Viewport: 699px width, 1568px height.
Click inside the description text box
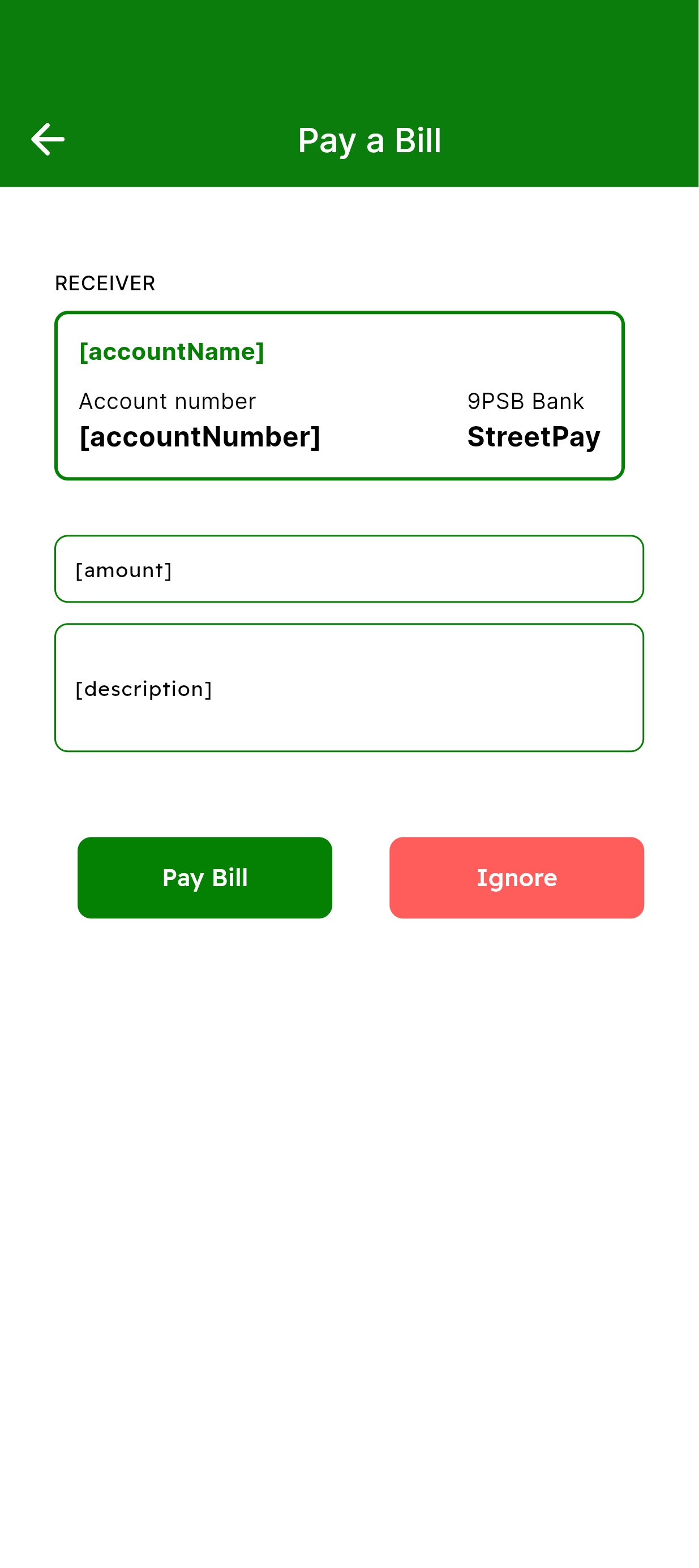pyautogui.click(x=349, y=689)
